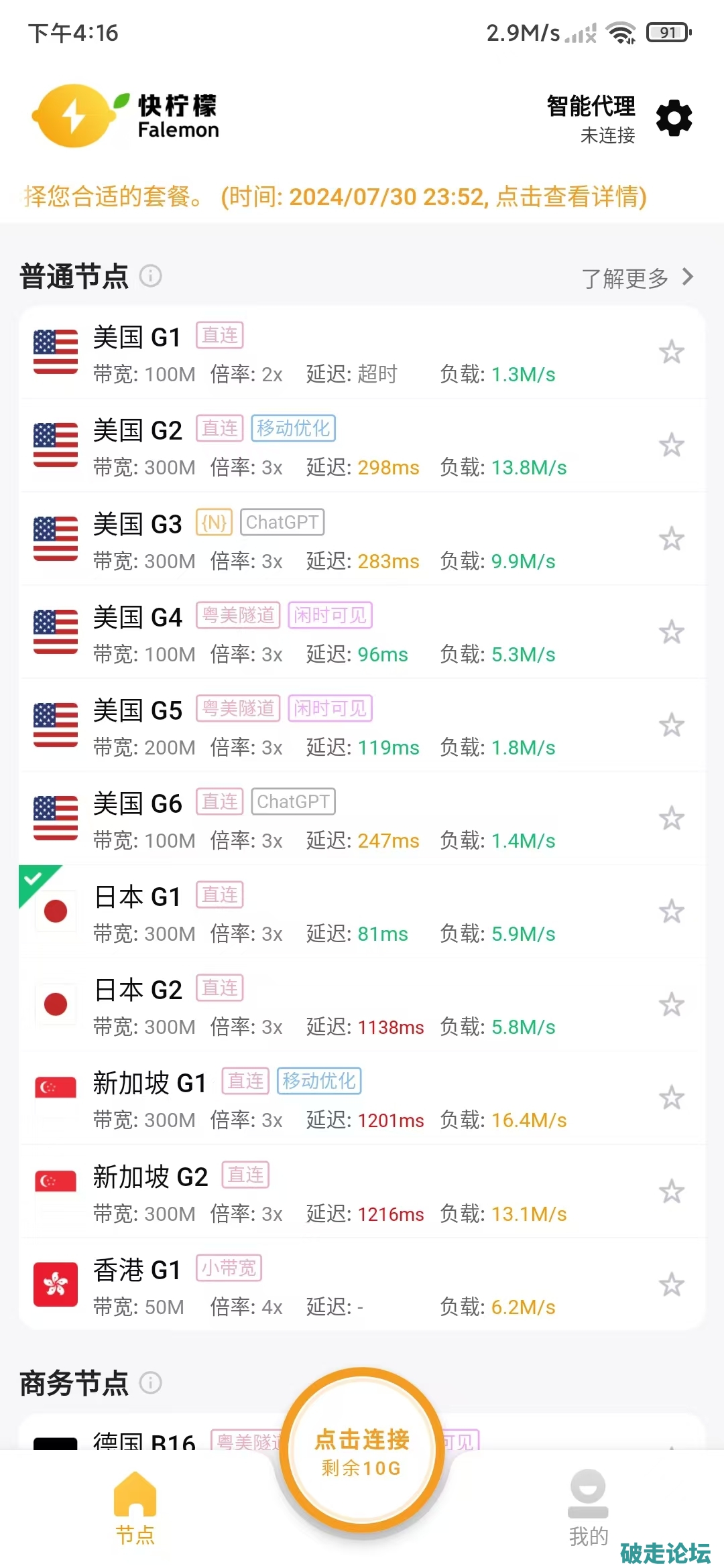Show info icon beside 普通节点
Image resolution: width=724 pixels, height=1568 pixels.
pos(150,275)
